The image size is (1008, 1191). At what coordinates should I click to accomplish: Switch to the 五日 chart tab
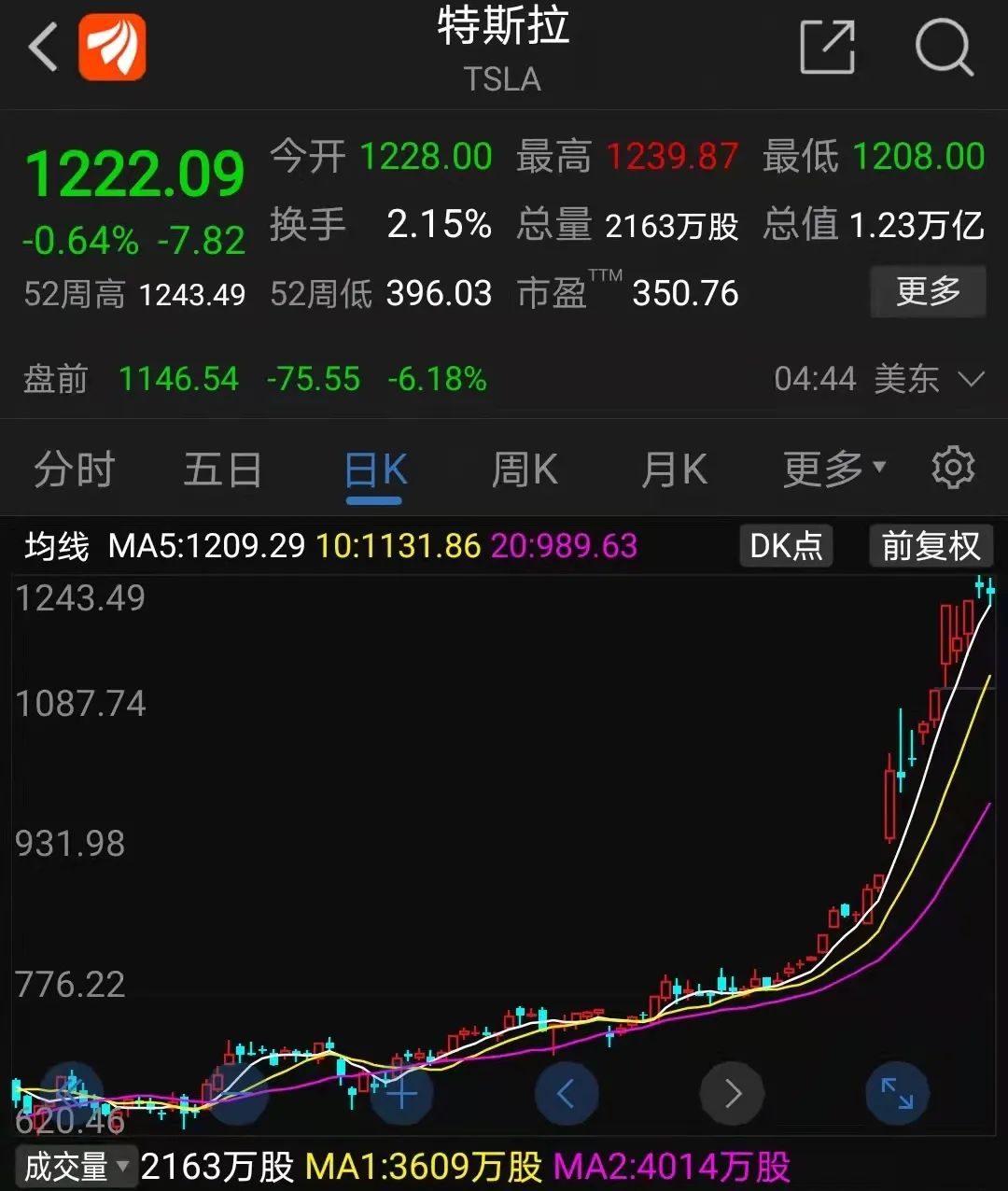222,469
